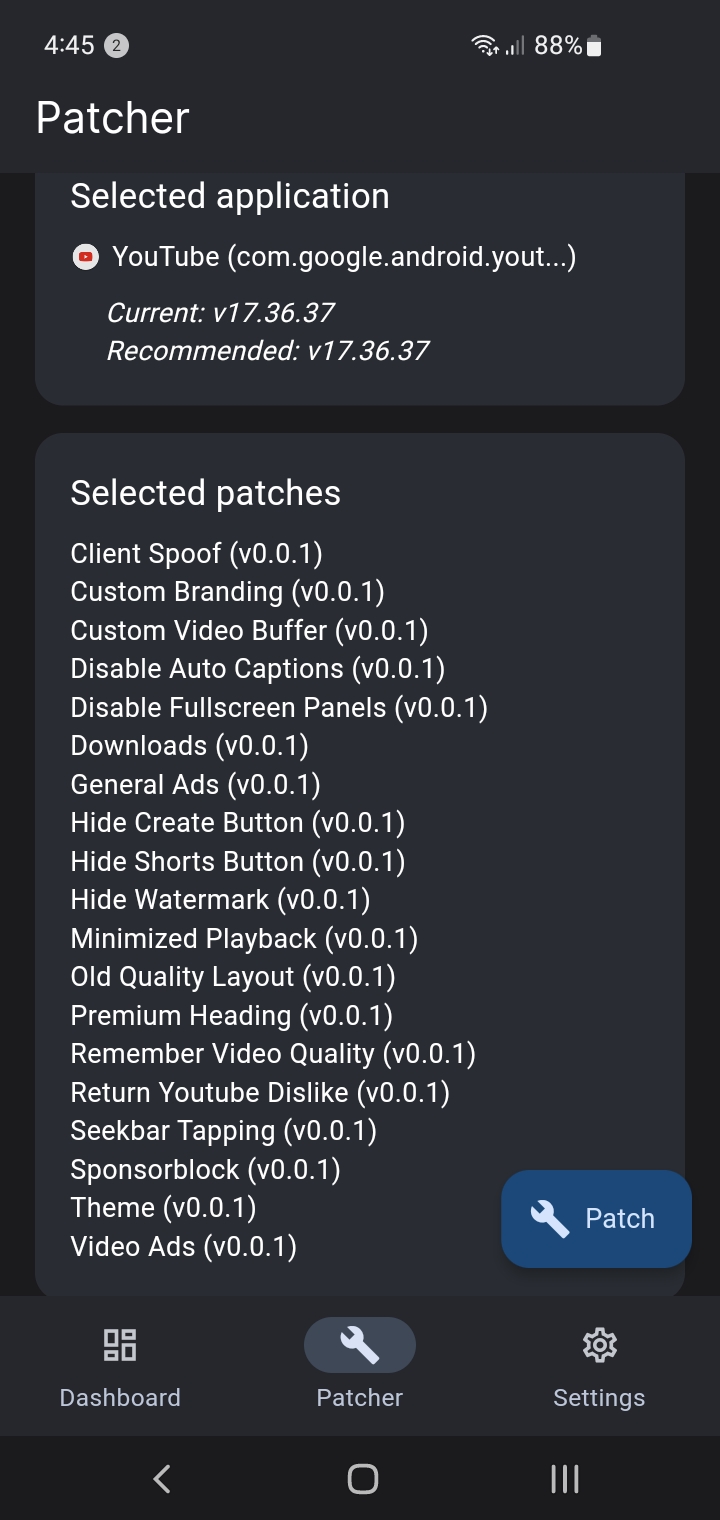Open the Settings gear icon
The height and width of the screenshot is (1520, 720).
coord(599,1344)
